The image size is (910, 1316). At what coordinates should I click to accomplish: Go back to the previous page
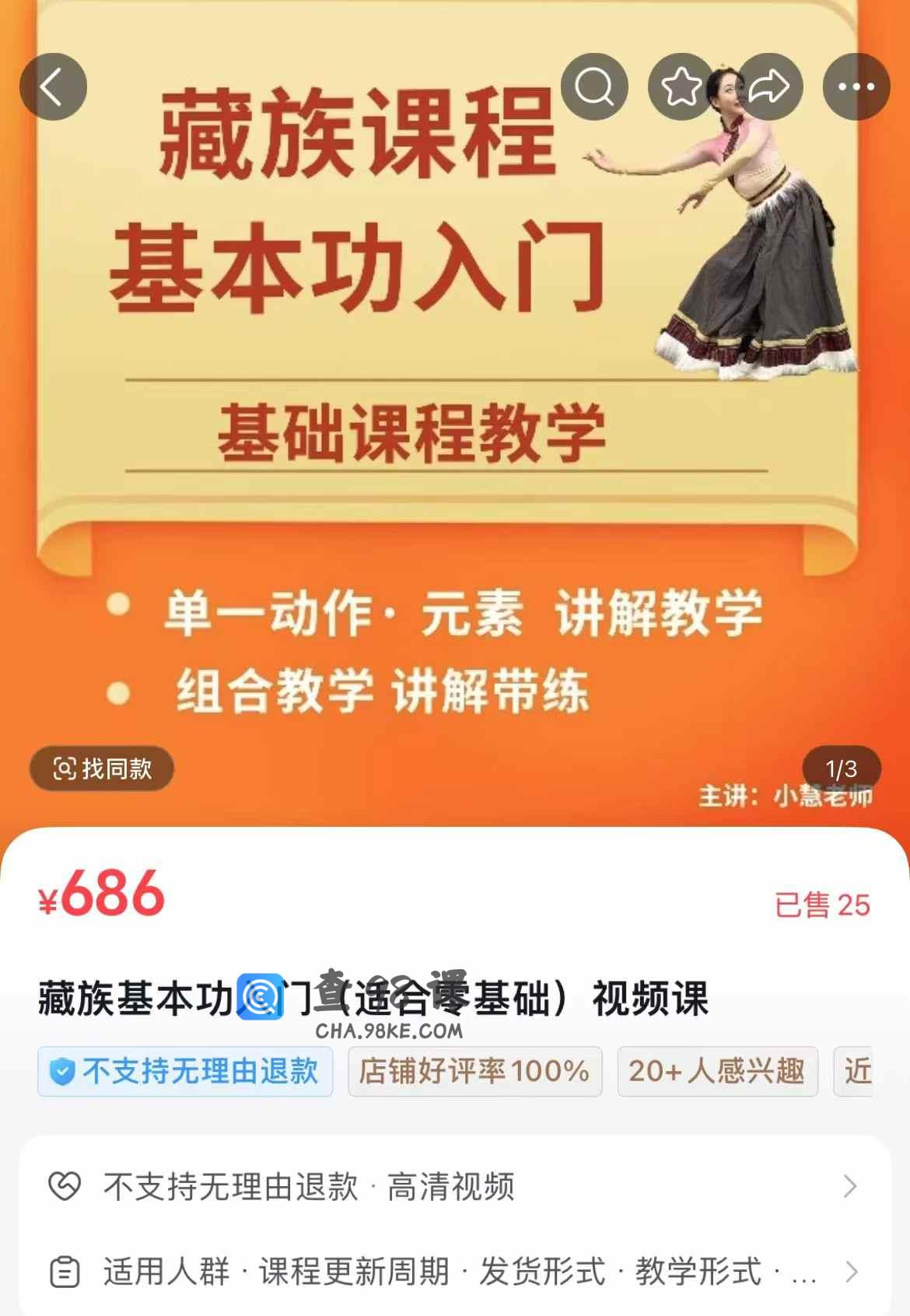(53, 86)
